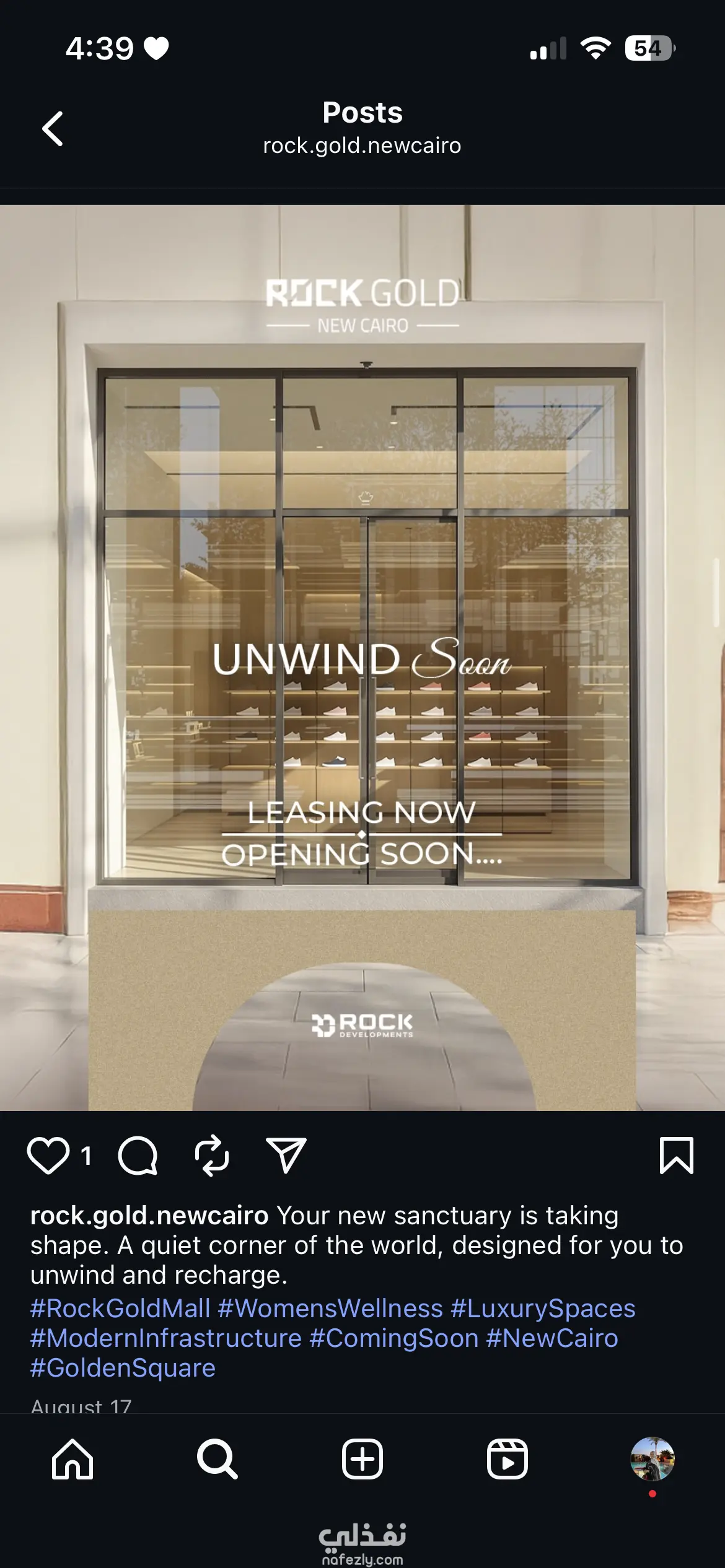The height and width of the screenshot is (1568, 725).
Task: Switch to the Home feed tab
Action: point(72,1459)
